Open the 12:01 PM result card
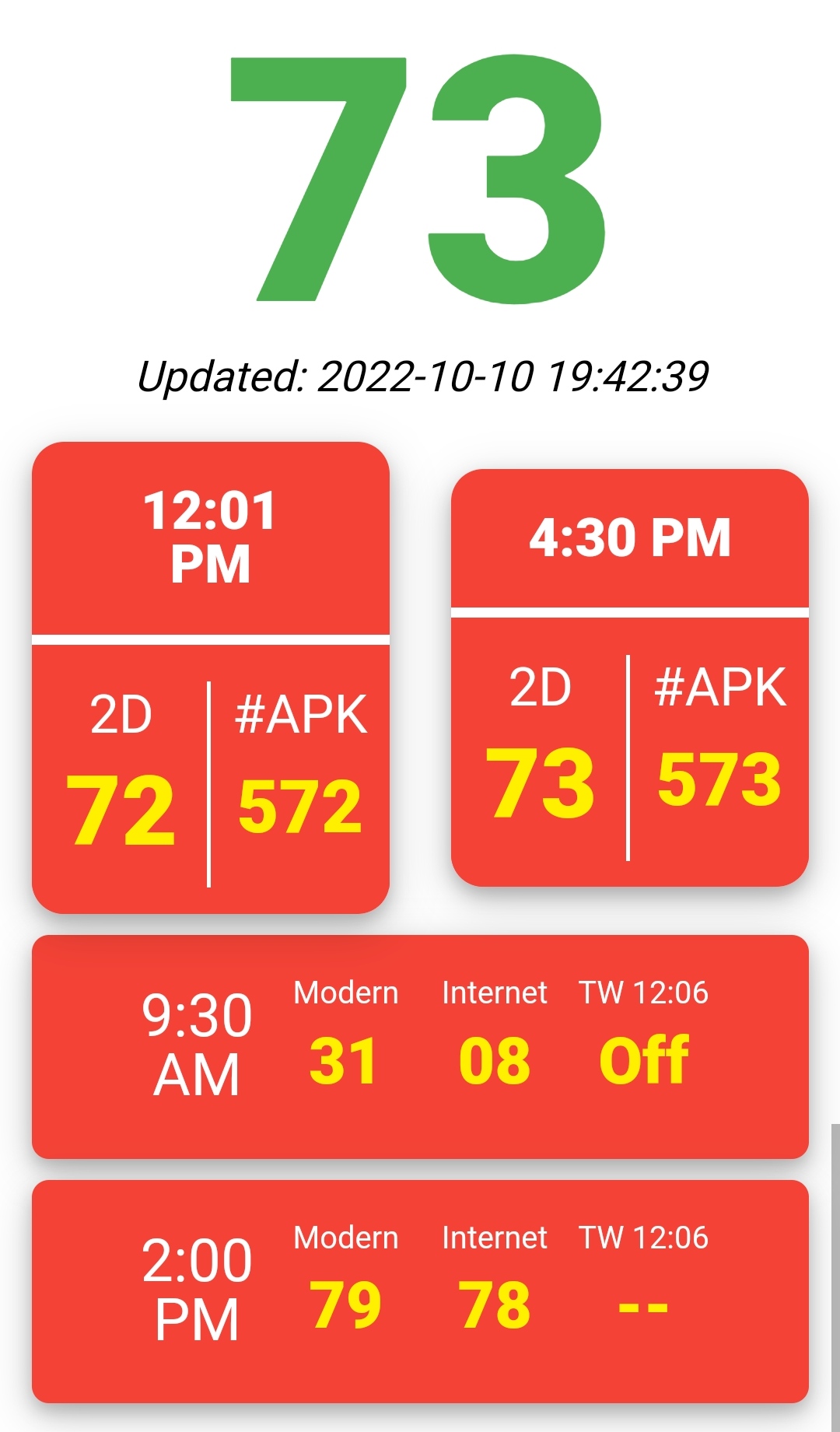 point(210,677)
